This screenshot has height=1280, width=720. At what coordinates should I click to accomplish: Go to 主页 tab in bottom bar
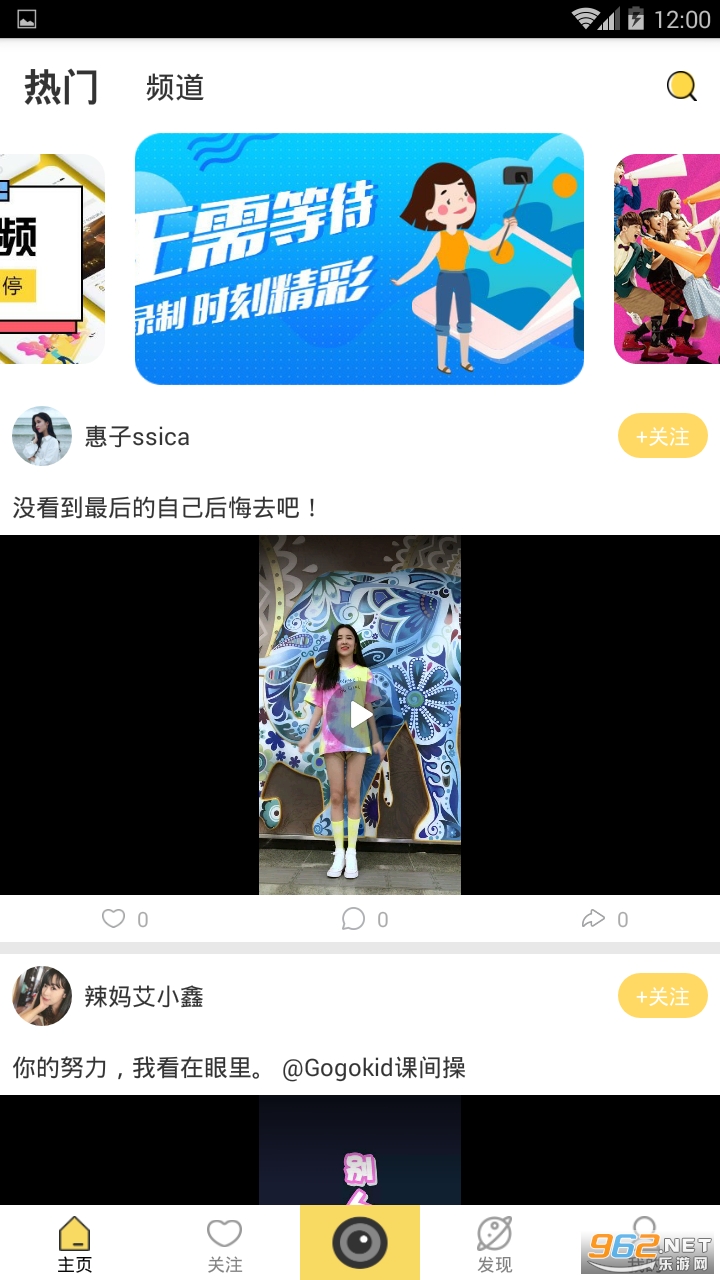(x=75, y=1243)
